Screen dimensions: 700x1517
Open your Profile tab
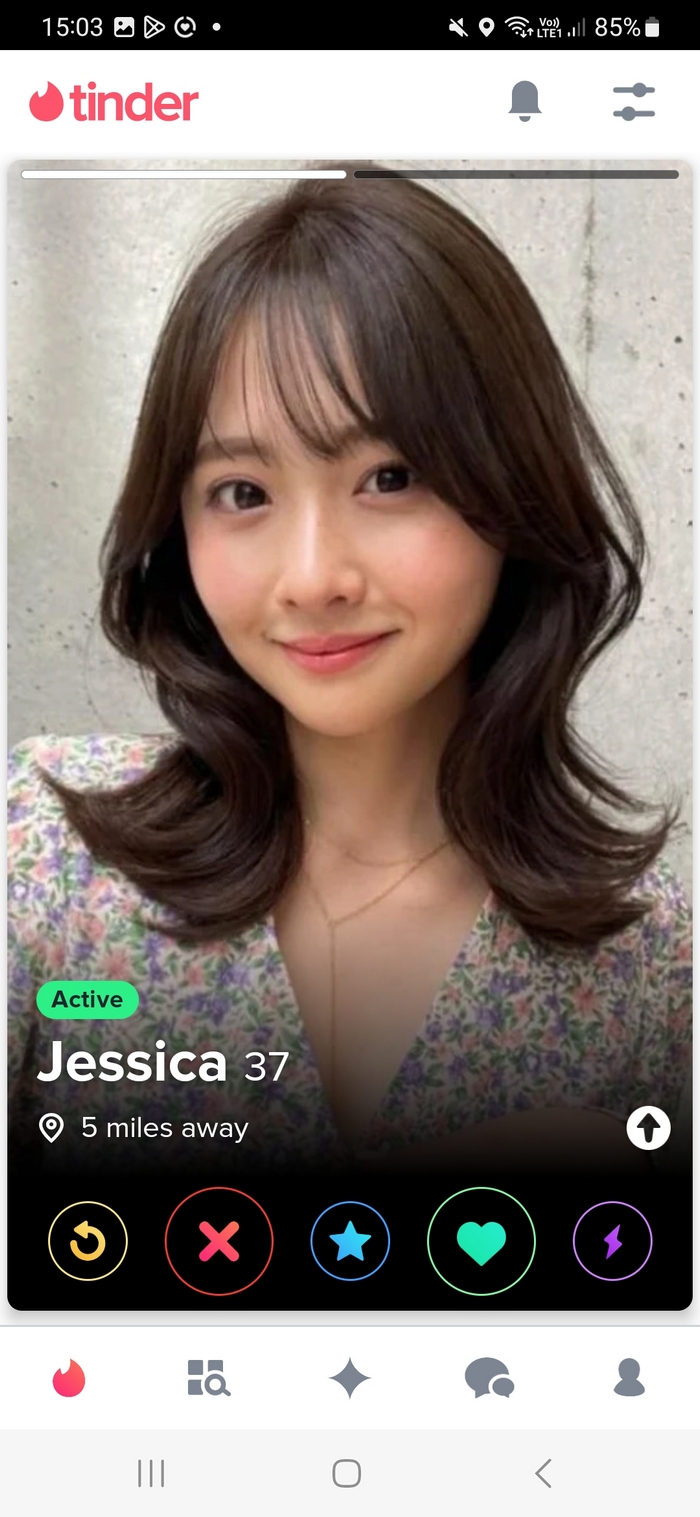(629, 1378)
